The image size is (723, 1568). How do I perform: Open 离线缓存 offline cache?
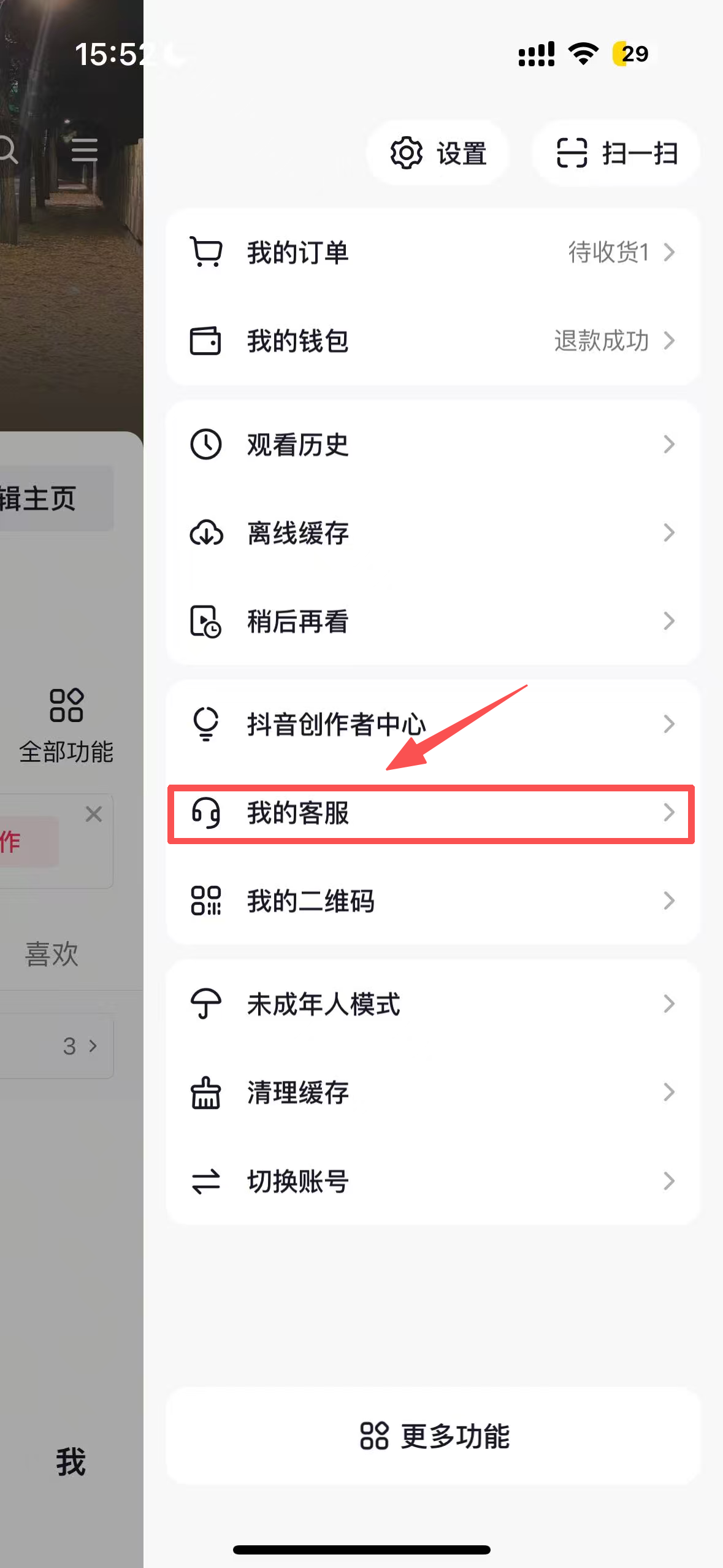[x=432, y=533]
